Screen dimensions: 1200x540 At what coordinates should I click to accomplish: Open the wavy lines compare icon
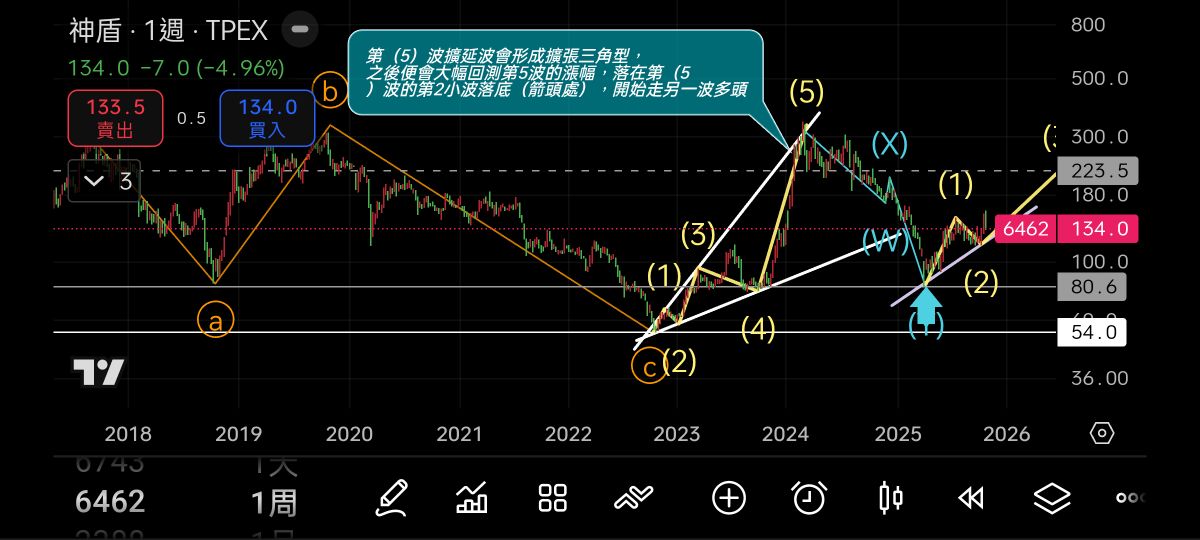point(634,497)
